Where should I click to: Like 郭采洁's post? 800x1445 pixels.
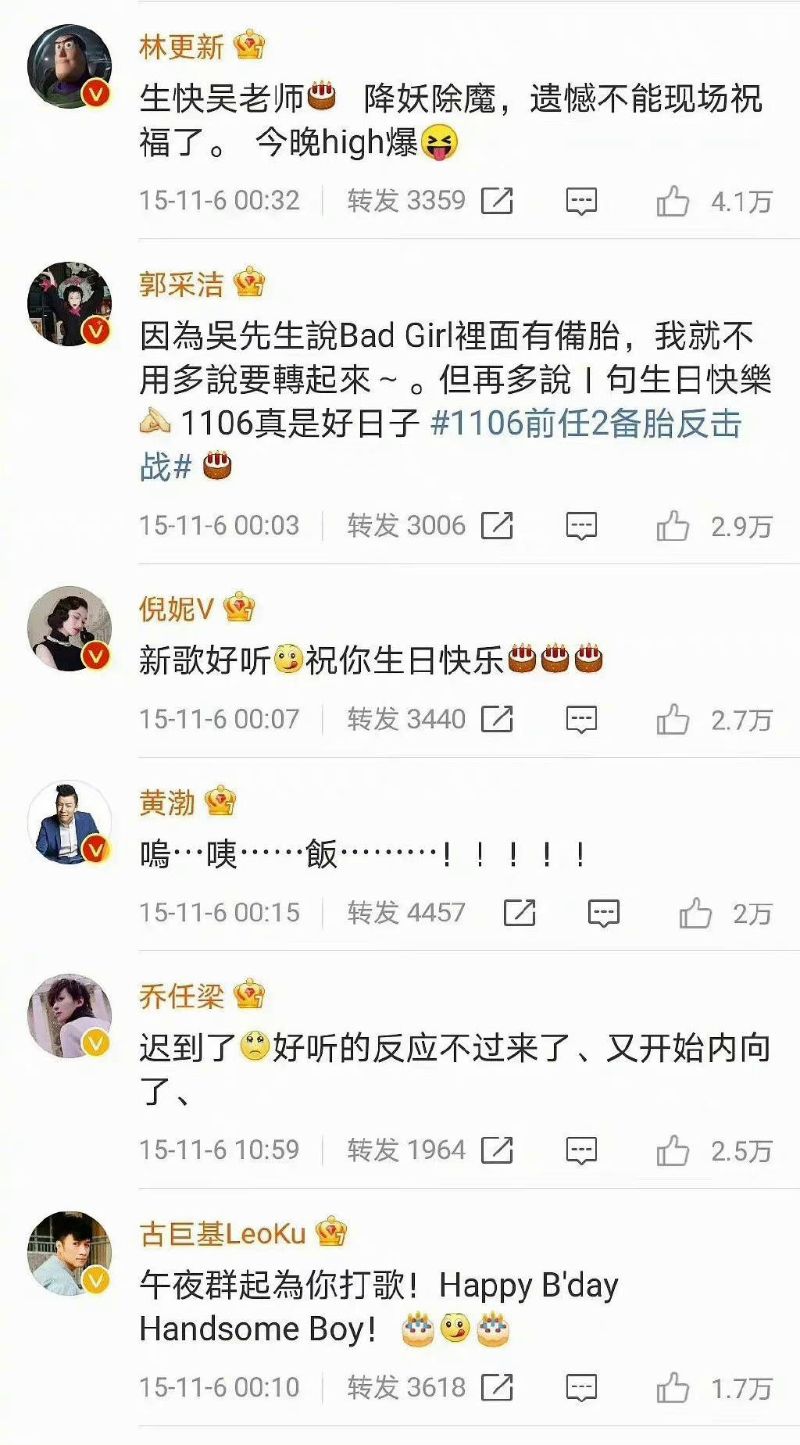click(x=674, y=526)
